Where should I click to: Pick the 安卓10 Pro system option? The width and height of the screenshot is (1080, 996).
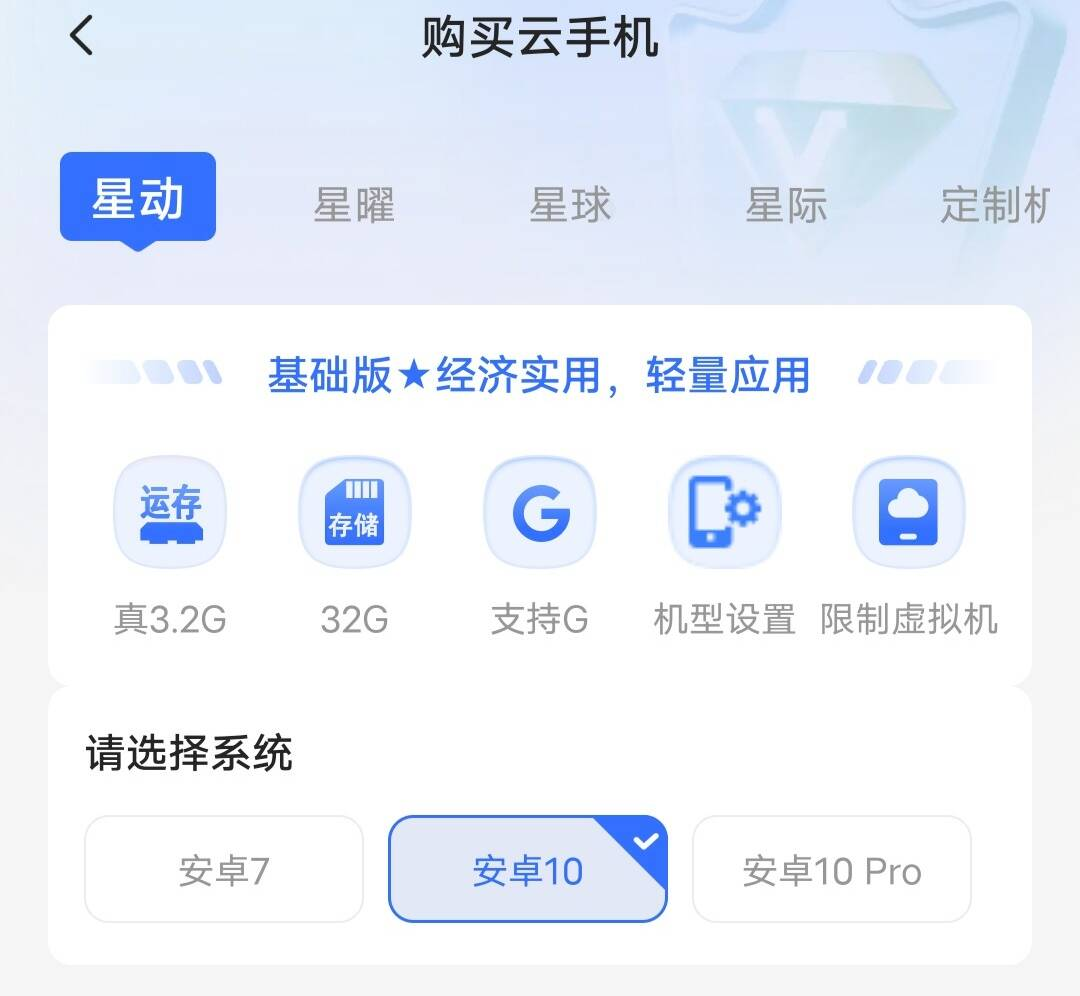pyautogui.click(x=832, y=870)
